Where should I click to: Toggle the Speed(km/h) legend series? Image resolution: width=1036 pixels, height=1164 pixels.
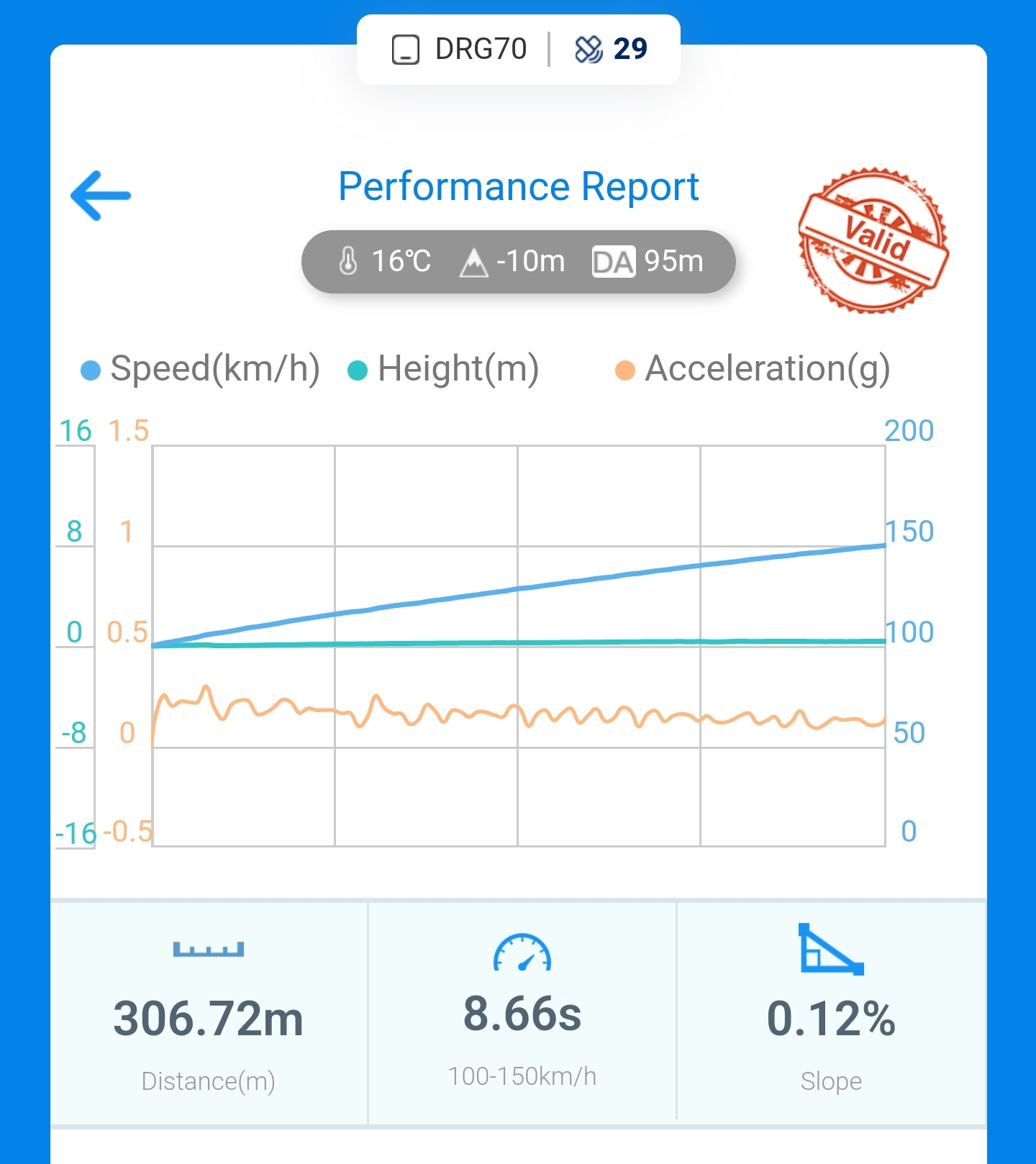(201, 369)
